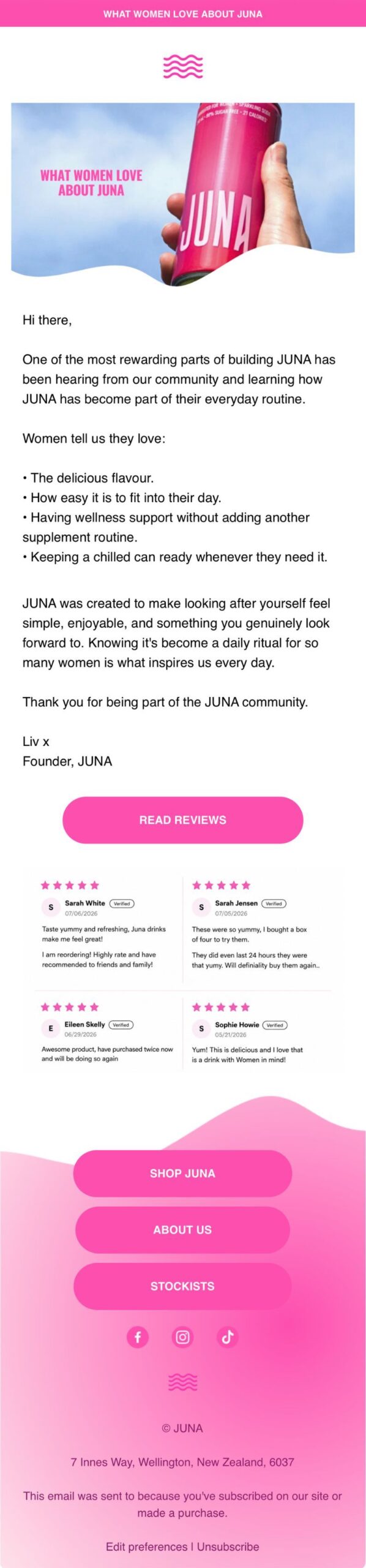Tap the Read Reviews button

182,820
